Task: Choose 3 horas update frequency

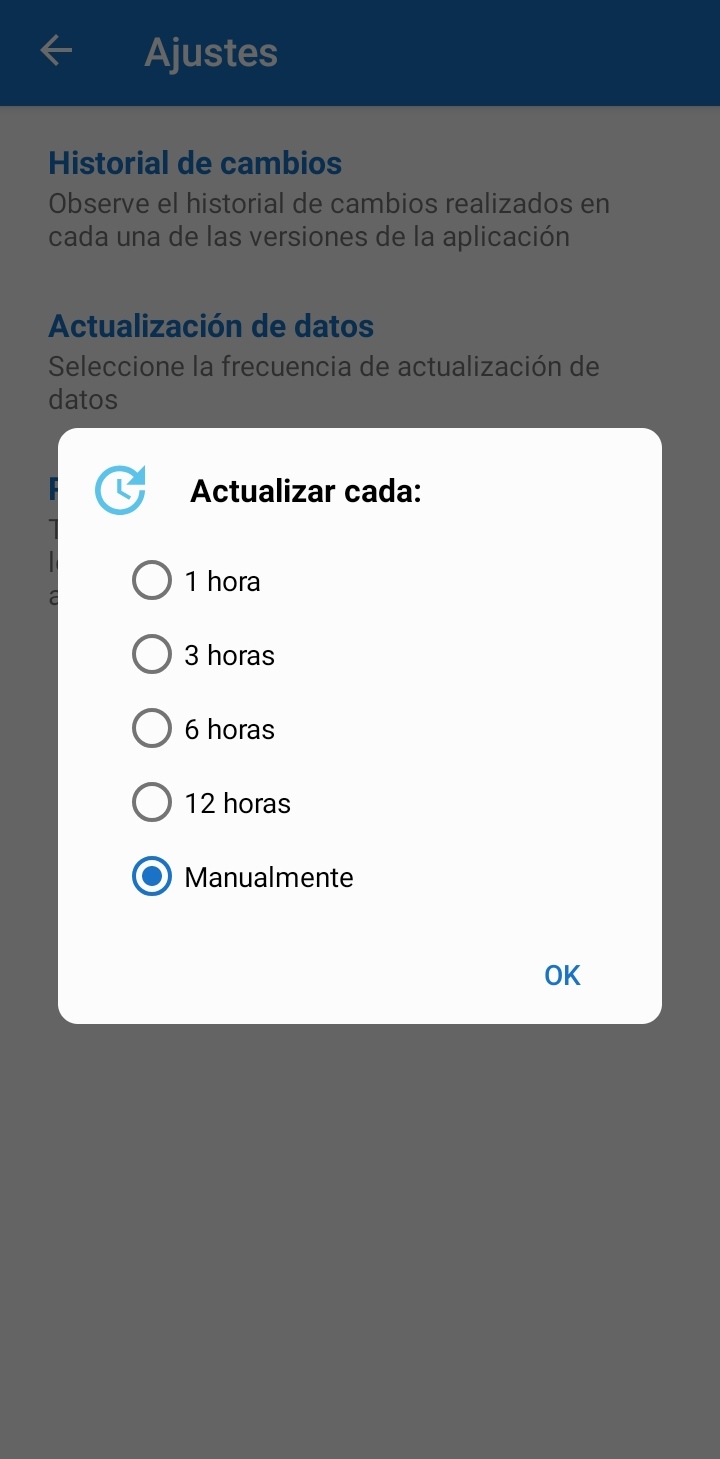Action: click(x=152, y=655)
